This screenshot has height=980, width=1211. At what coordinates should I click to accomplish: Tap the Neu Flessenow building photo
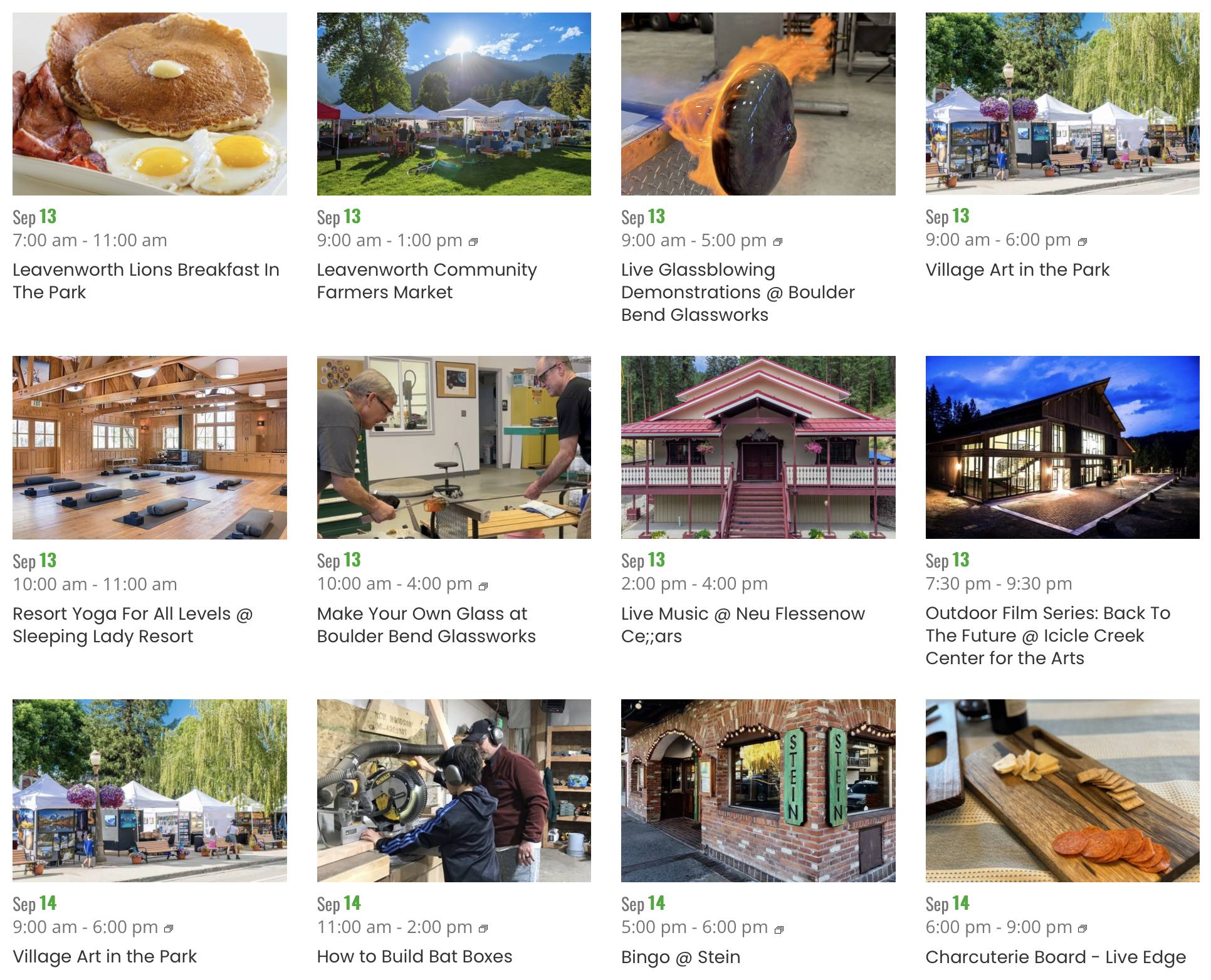click(758, 447)
